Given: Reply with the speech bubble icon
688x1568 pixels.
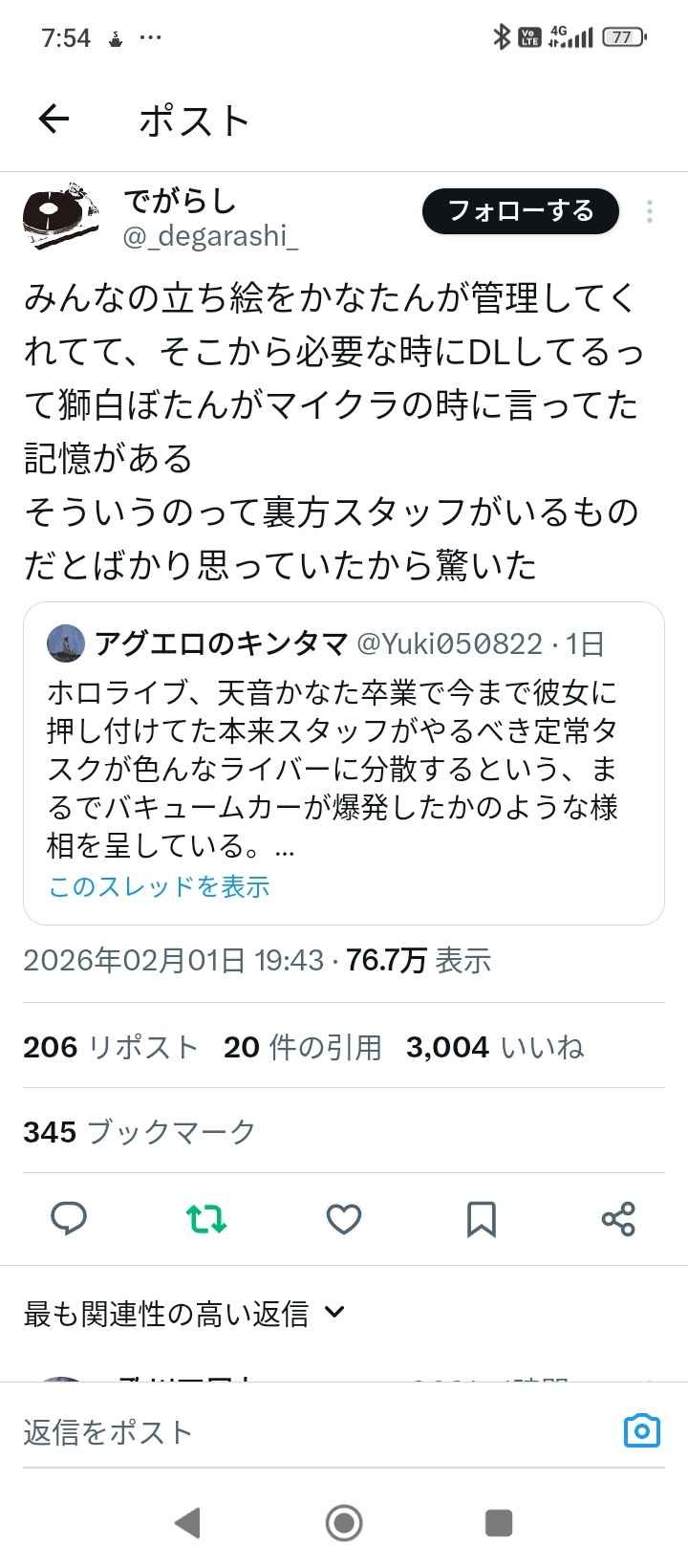Looking at the screenshot, I should [x=69, y=1219].
